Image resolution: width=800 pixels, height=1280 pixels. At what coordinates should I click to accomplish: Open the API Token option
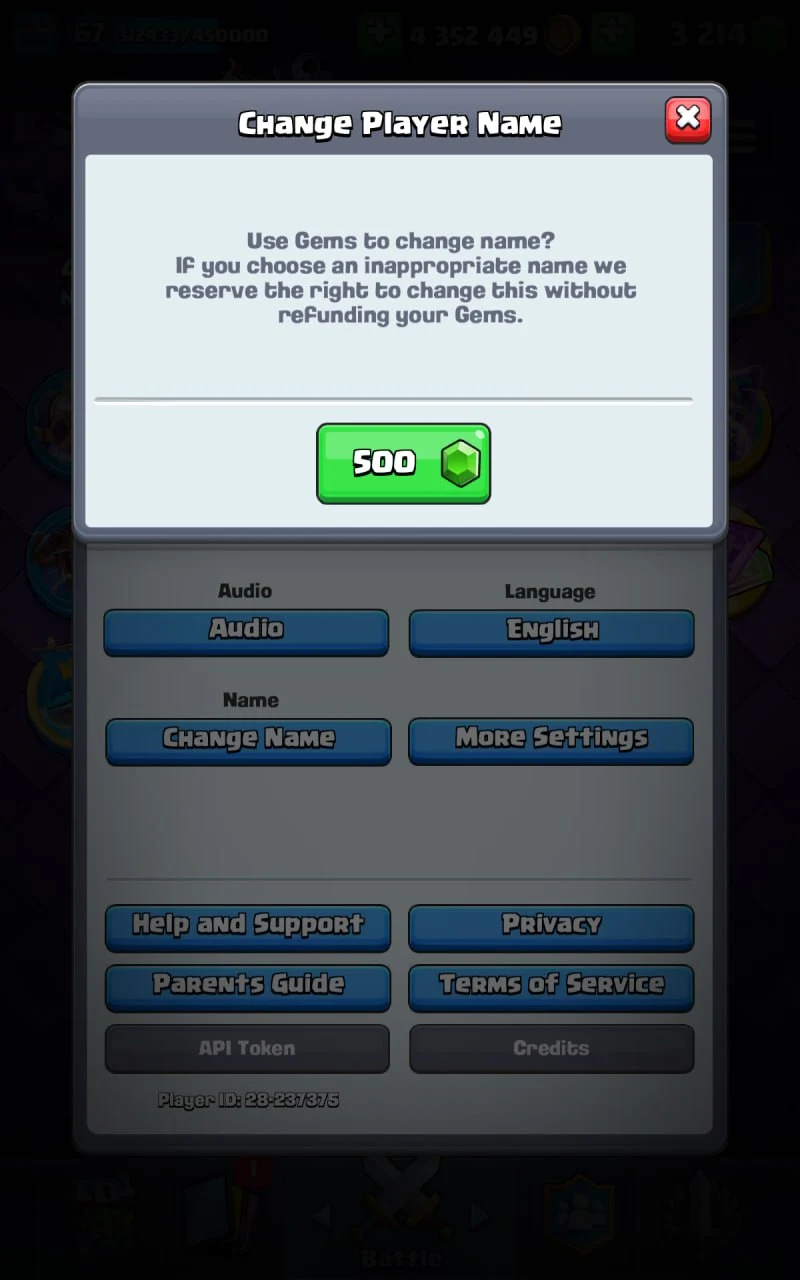point(247,1048)
